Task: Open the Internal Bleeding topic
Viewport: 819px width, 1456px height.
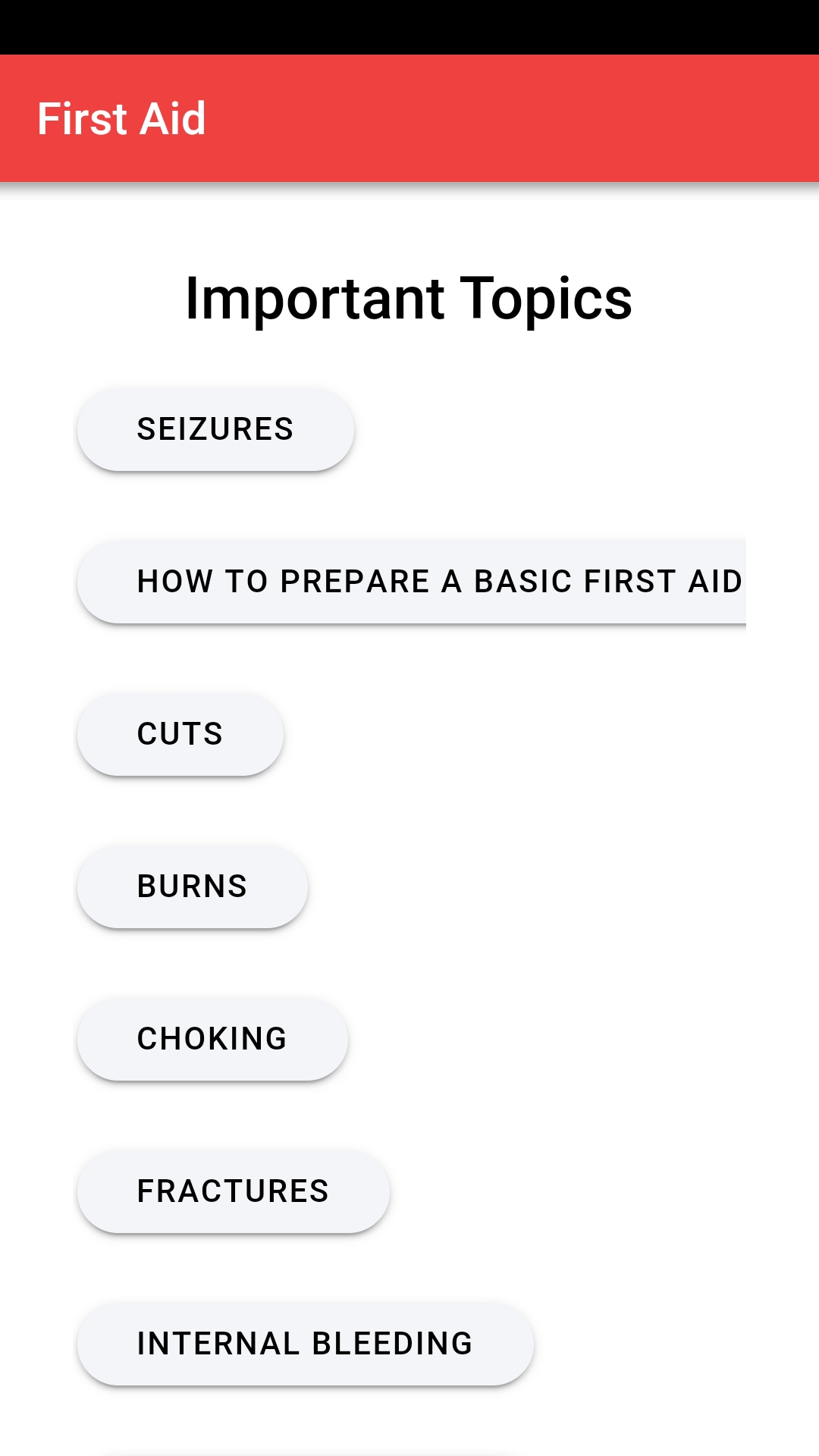Action: (306, 1344)
